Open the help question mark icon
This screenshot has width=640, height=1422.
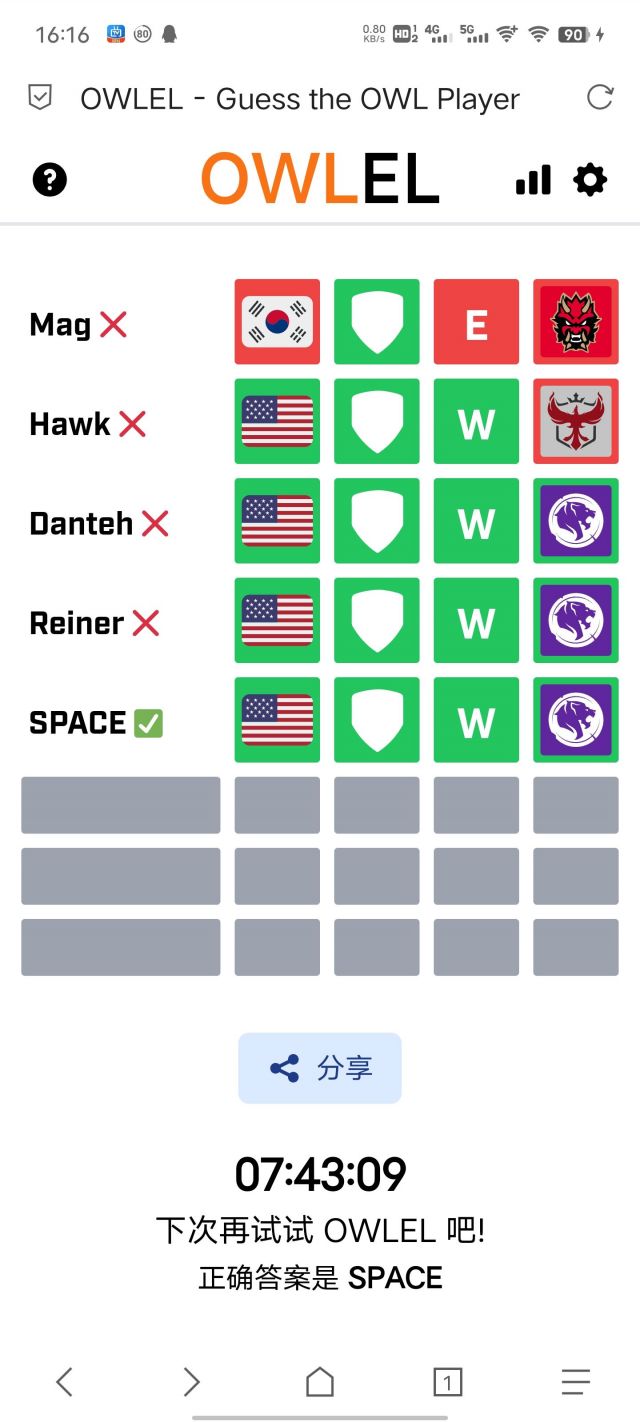pos(50,180)
